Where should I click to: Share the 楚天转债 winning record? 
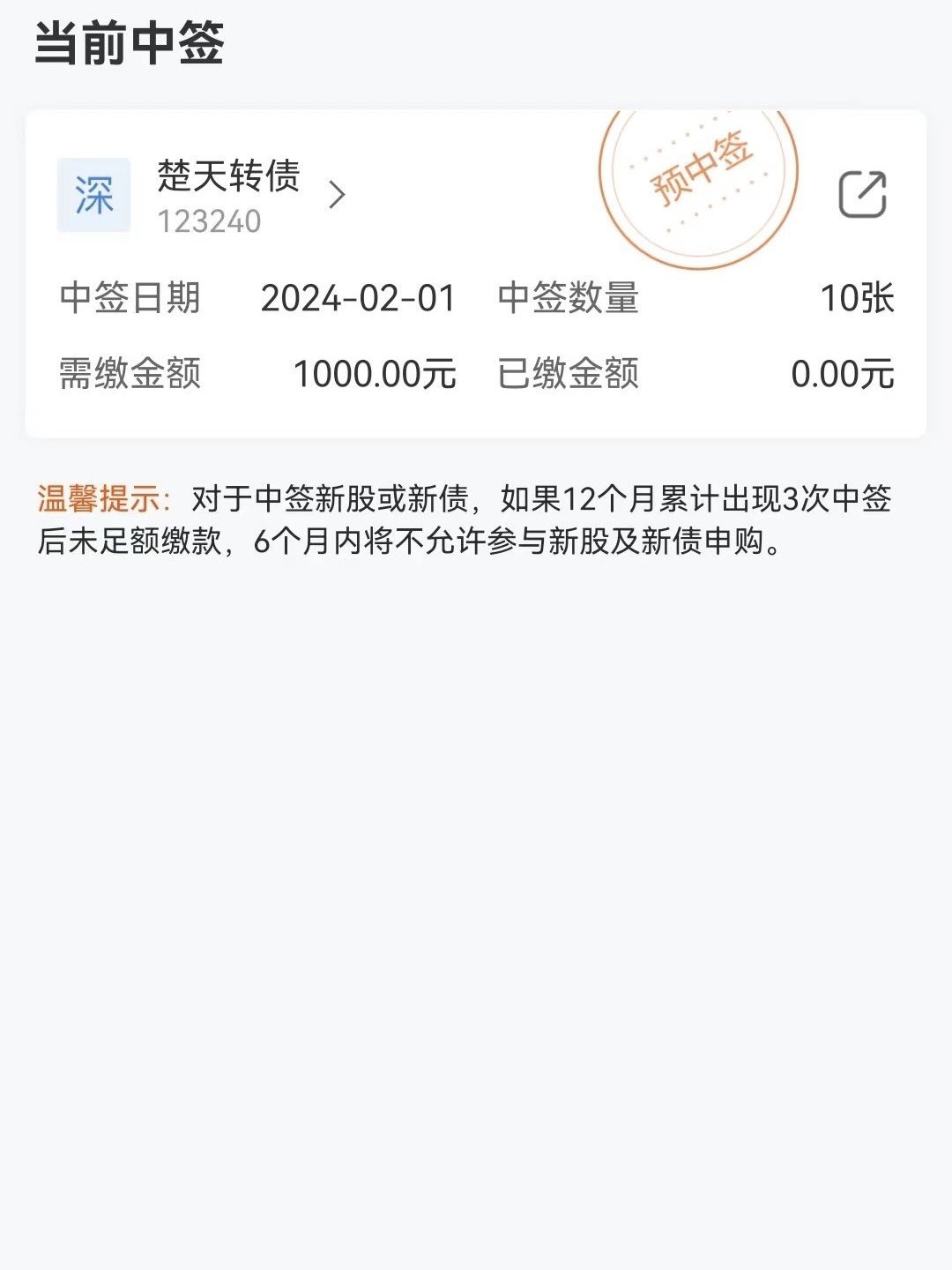[x=861, y=194]
